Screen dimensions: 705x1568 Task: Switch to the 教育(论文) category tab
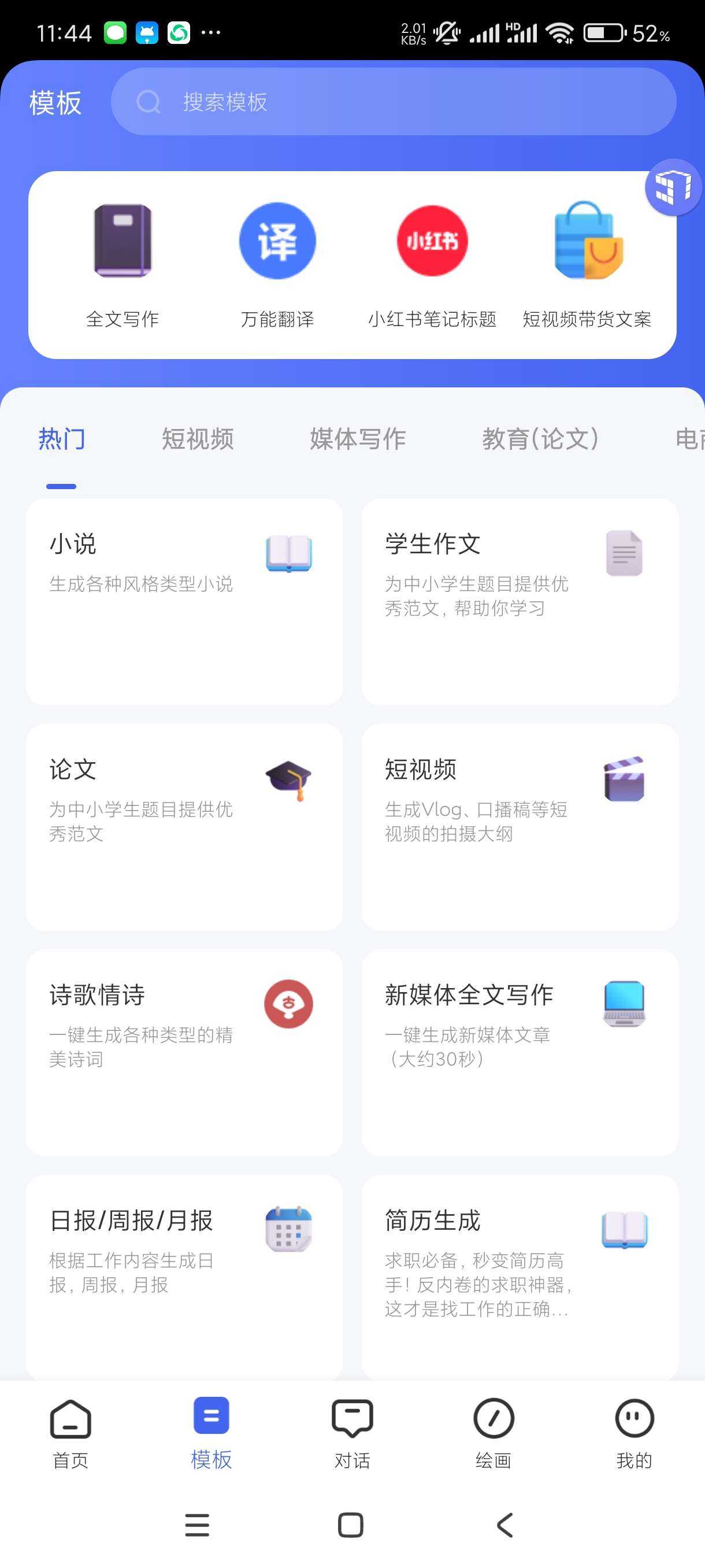pyautogui.click(x=540, y=439)
